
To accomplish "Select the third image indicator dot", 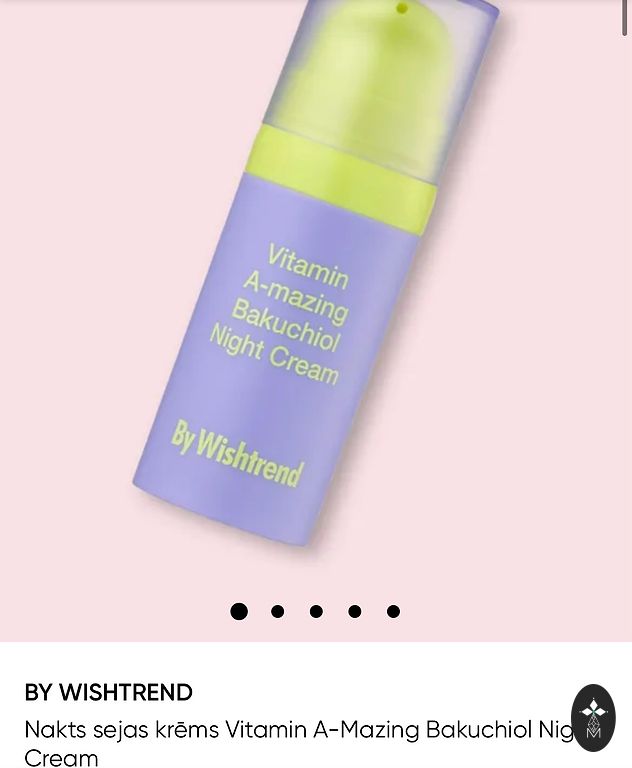I will coord(316,611).
